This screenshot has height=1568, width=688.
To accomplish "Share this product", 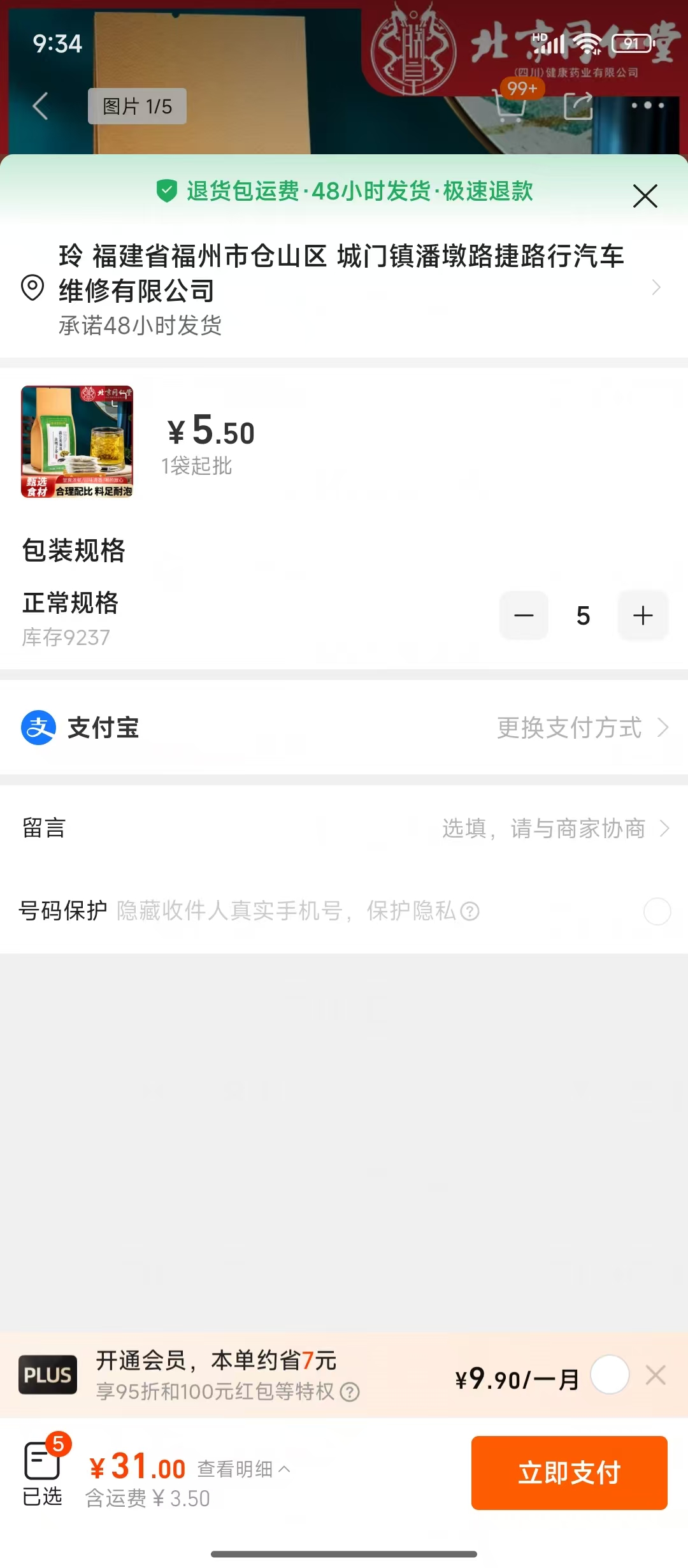I will pos(578,106).
